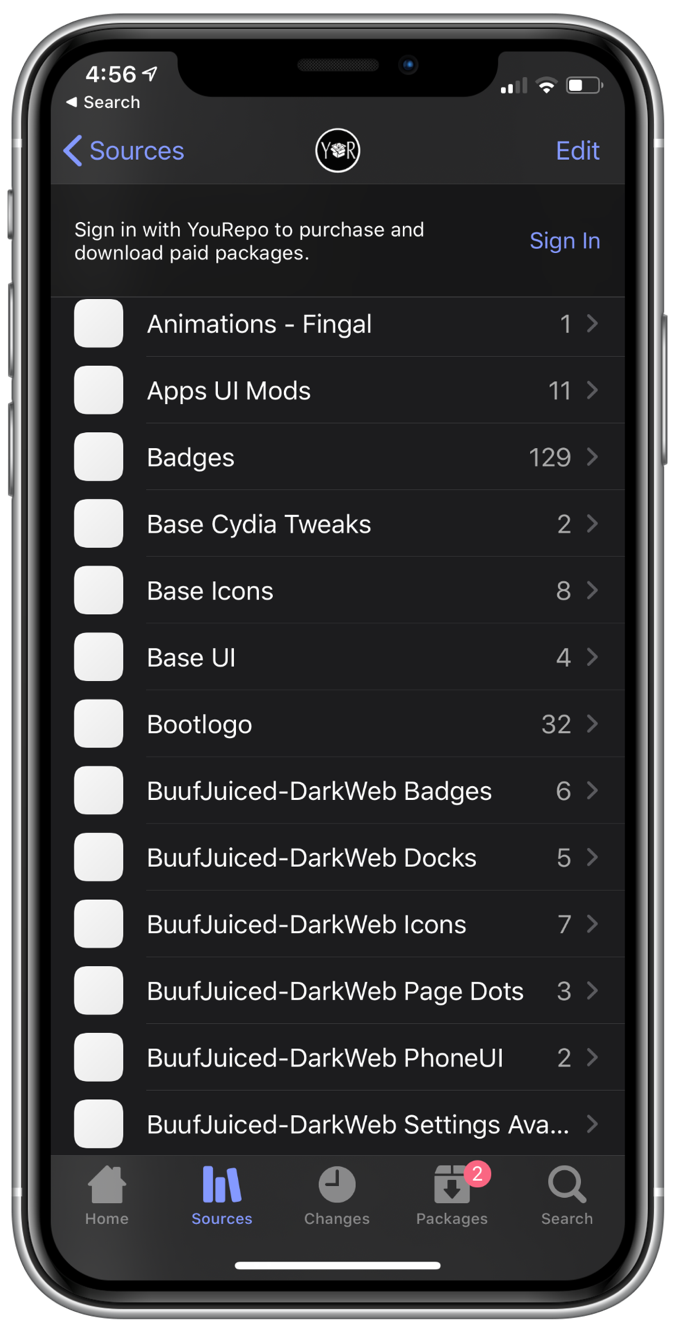Open the Base UI category

click(x=338, y=658)
